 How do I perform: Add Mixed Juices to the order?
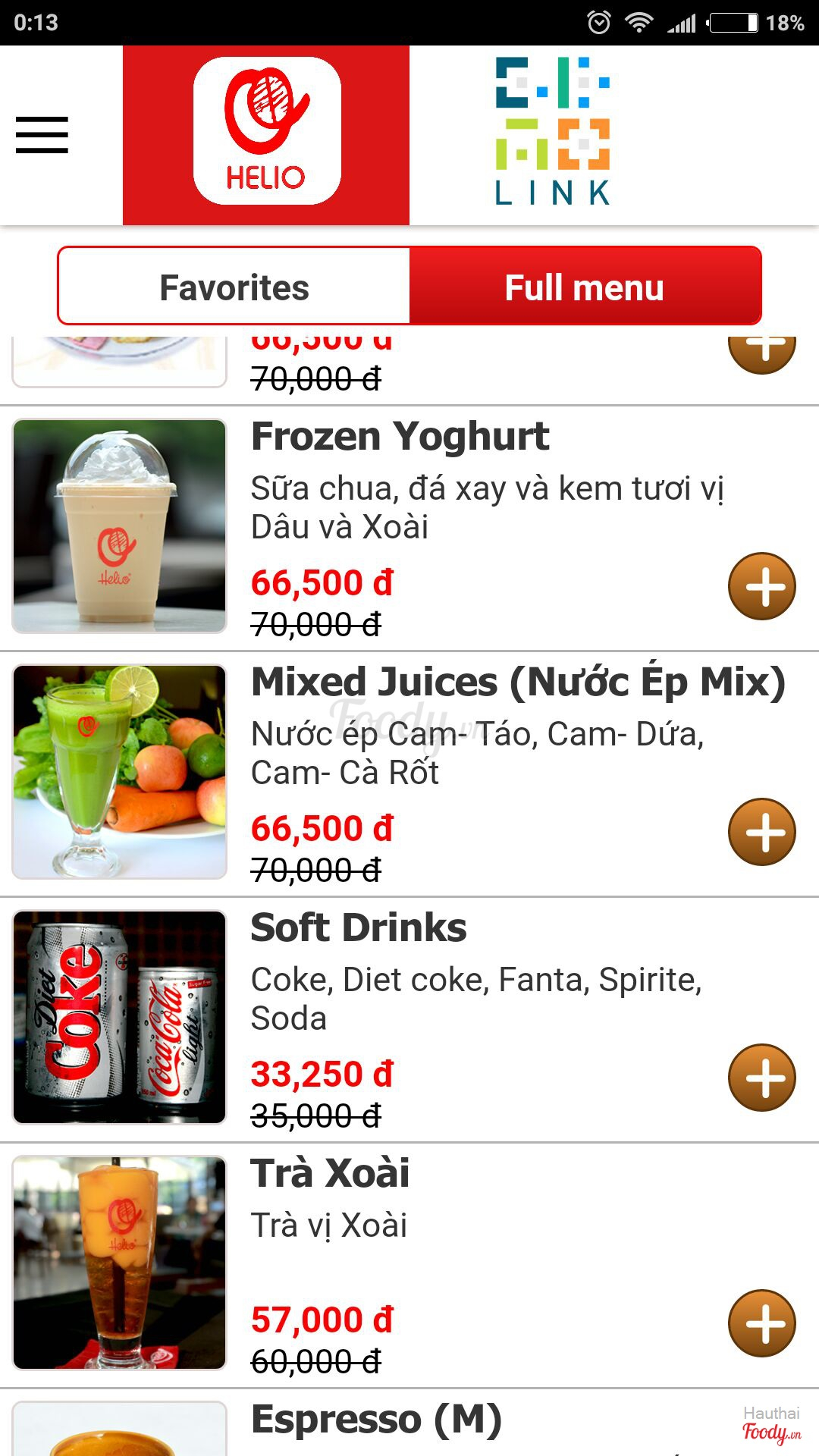coord(761,832)
